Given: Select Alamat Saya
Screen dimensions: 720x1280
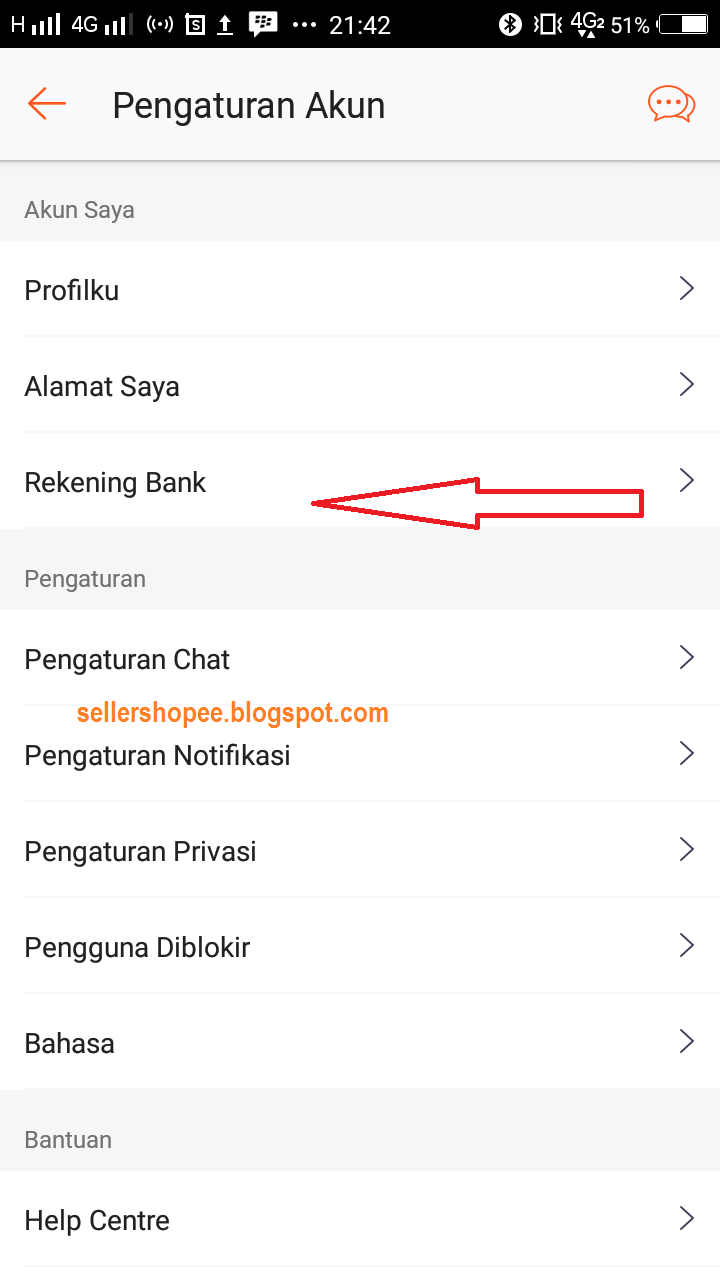Looking at the screenshot, I should click(360, 386).
